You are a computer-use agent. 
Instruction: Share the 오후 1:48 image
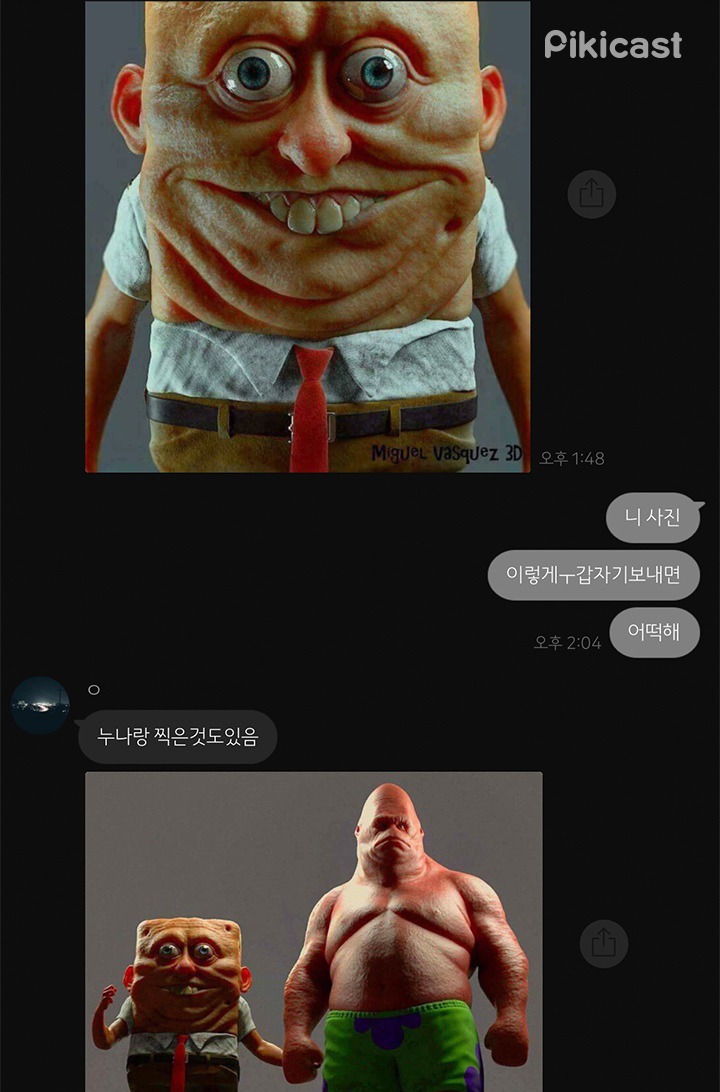(x=592, y=194)
